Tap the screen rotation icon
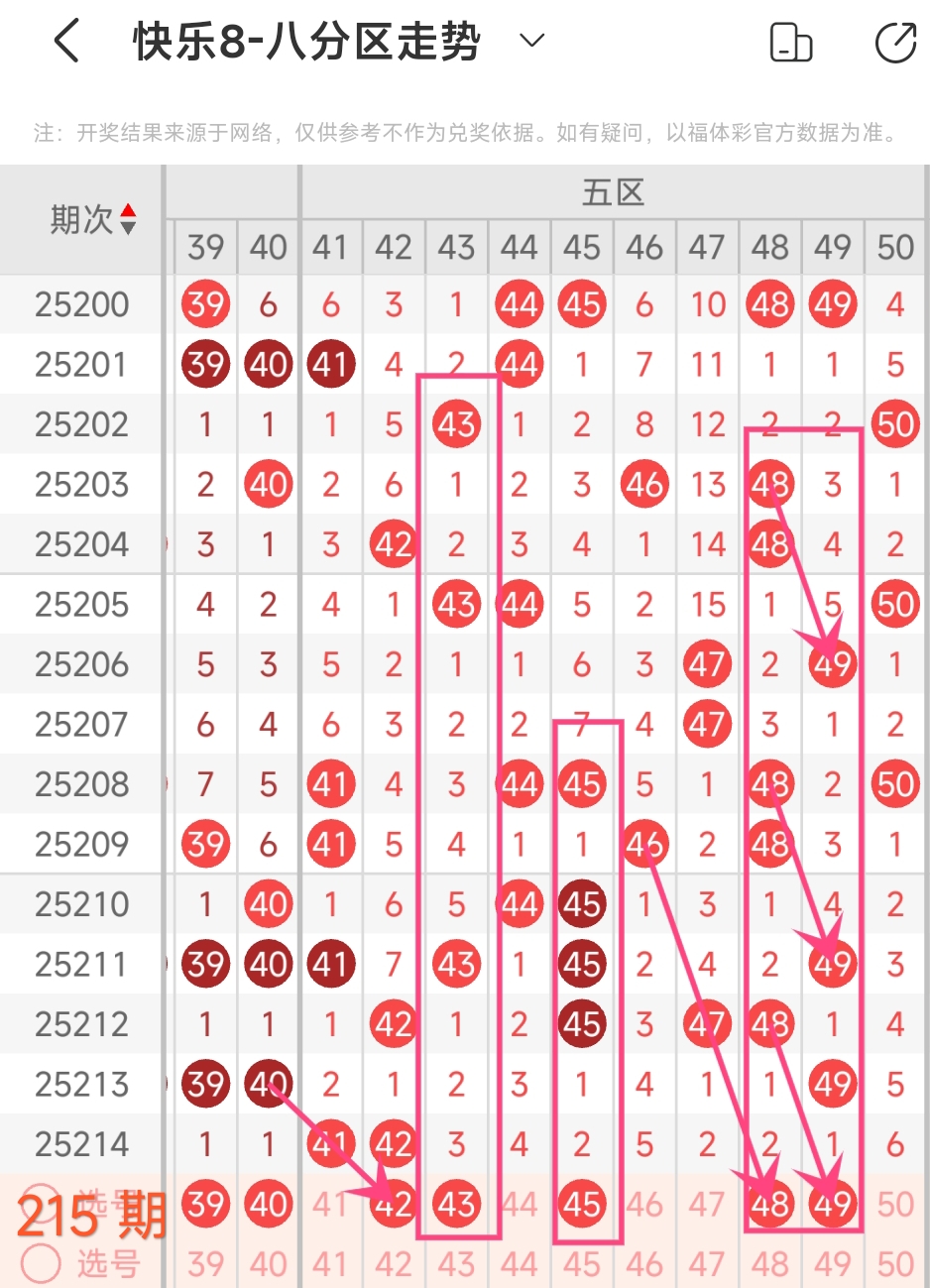Image resolution: width=930 pixels, height=1288 pixels. pyautogui.click(x=790, y=44)
